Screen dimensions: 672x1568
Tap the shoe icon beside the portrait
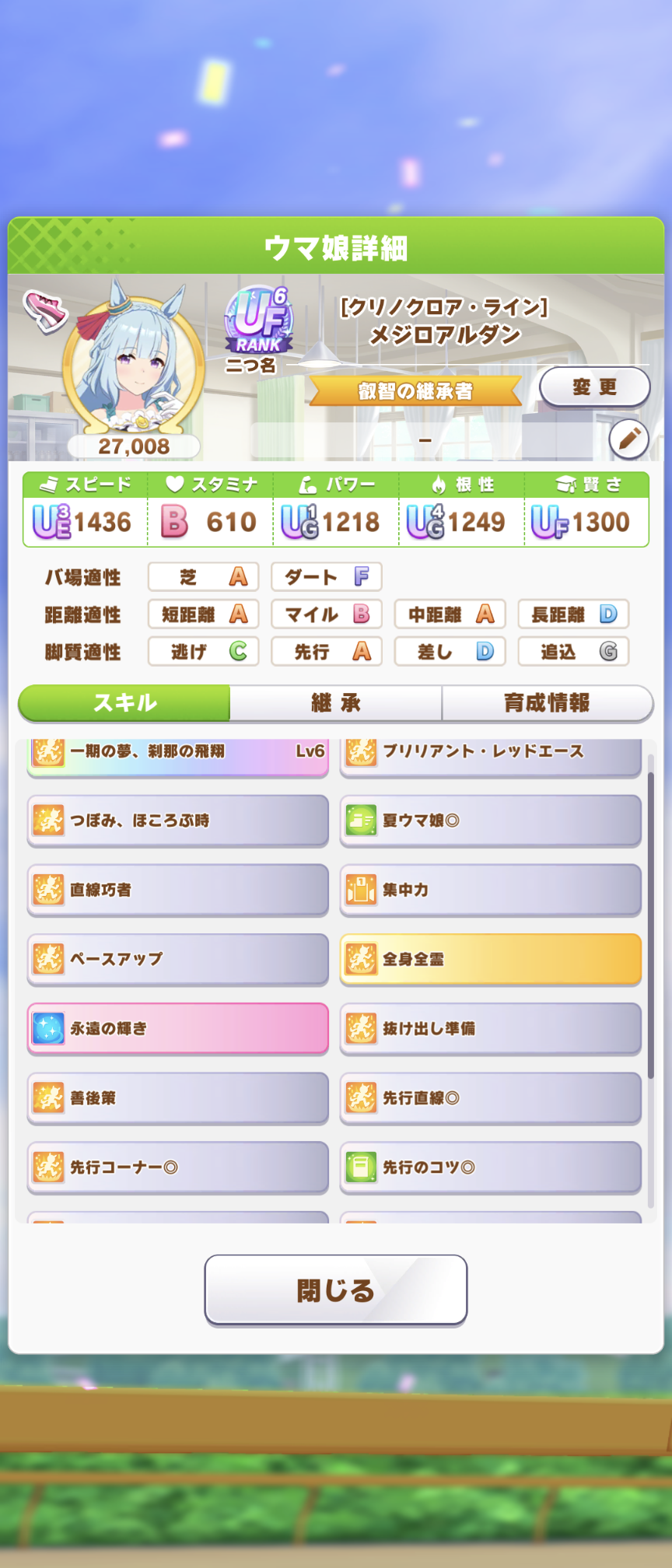pyautogui.click(x=45, y=310)
